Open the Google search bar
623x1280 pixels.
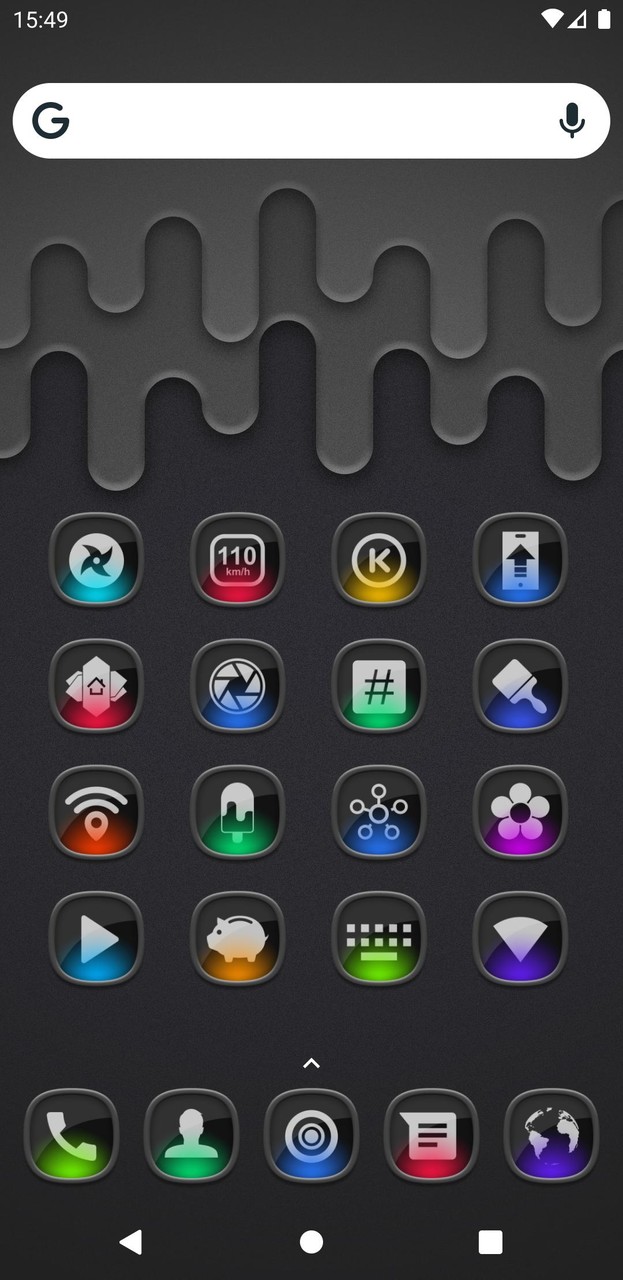[x=300, y=121]
